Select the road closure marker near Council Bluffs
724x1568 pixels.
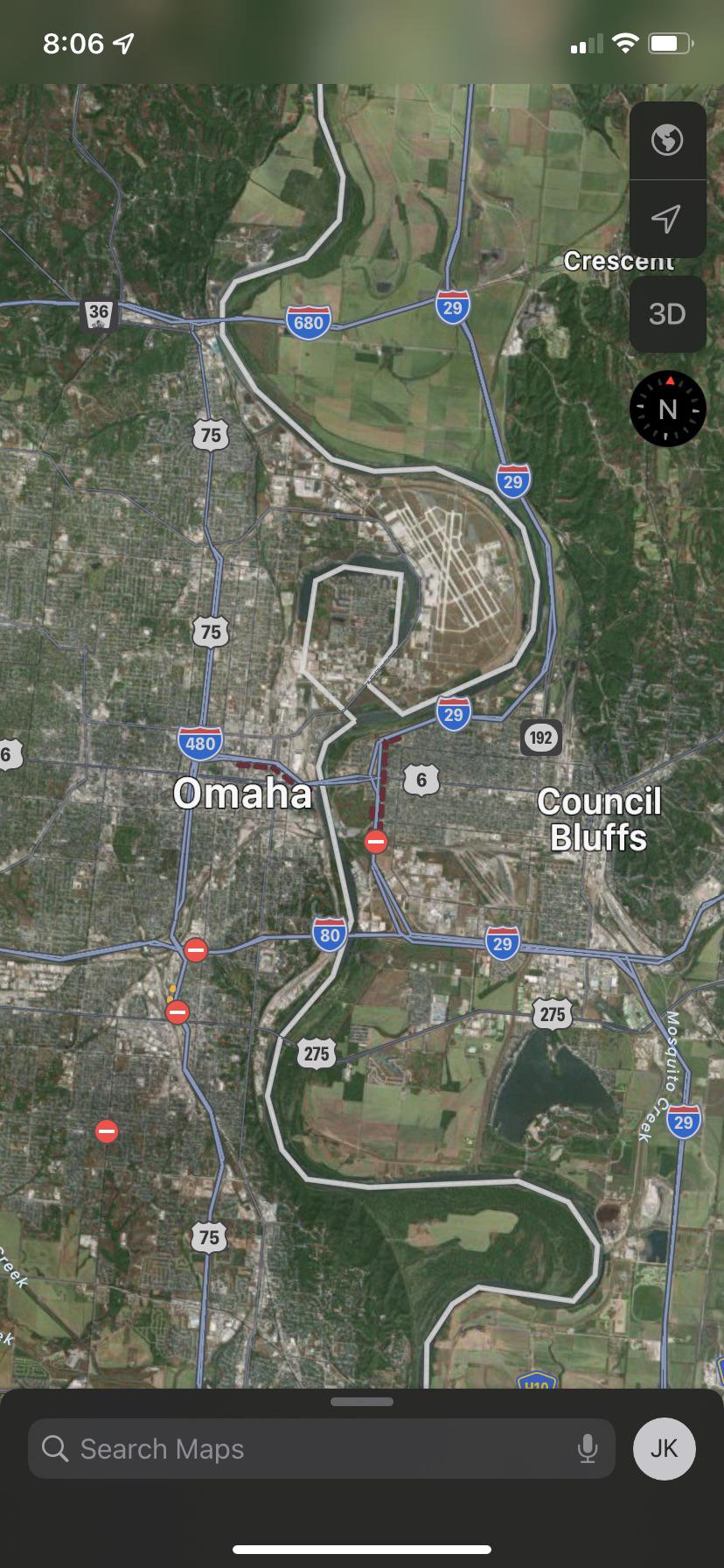click(x=376, y=841)
